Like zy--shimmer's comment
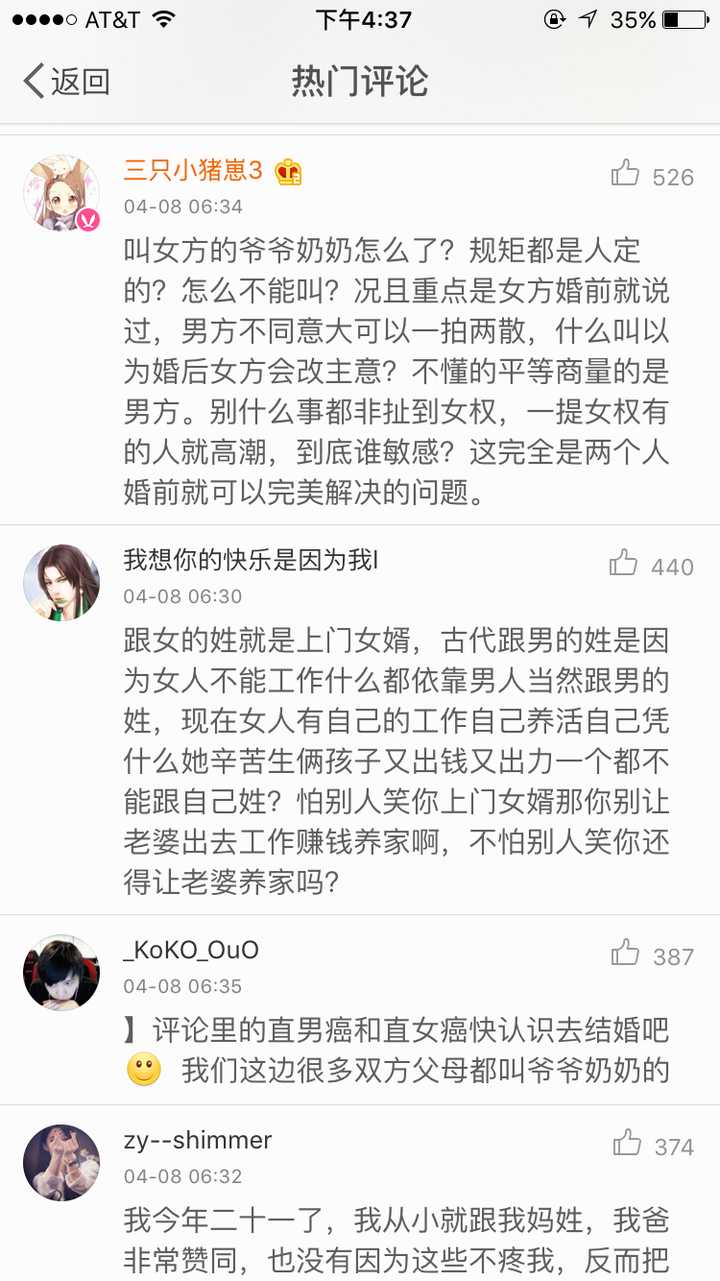This screenshot has height=1281, width=720. 627,1143
